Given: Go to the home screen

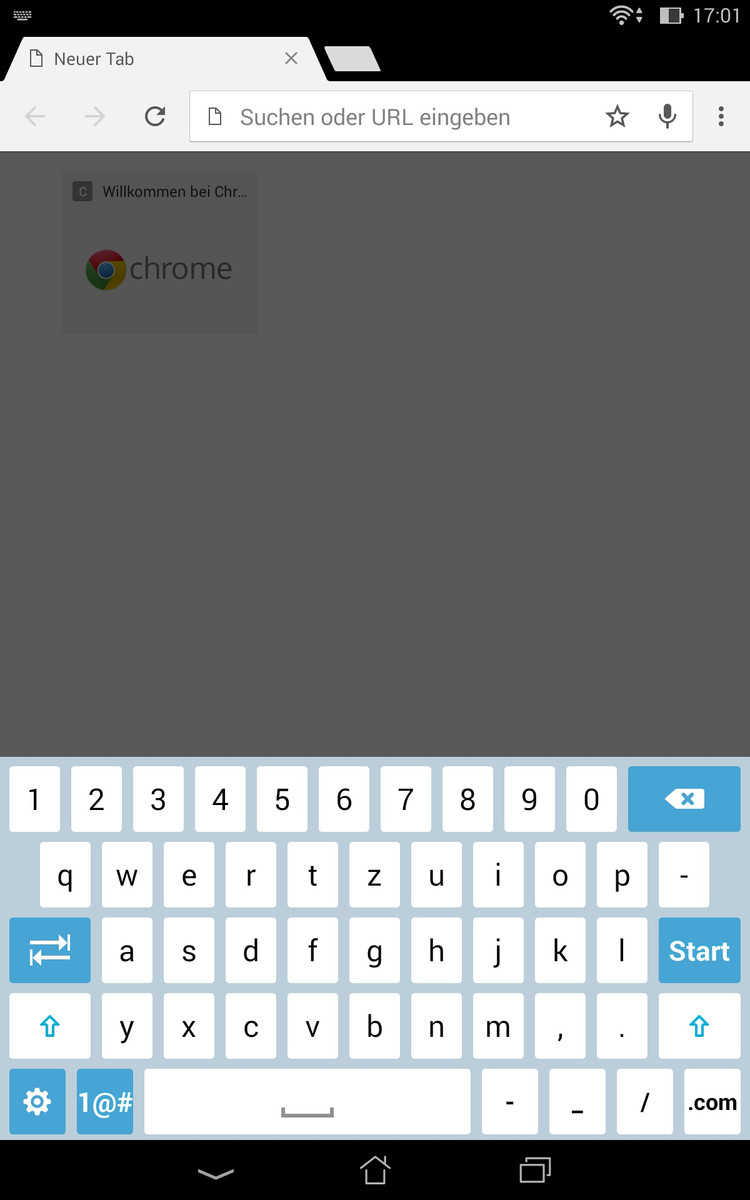Looking at the screenshot, I should click(375, 1169).
